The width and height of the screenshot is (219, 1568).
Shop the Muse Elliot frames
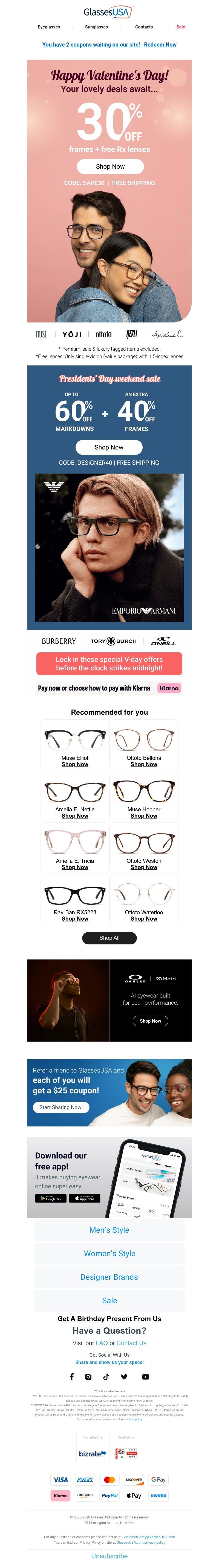pyautogui.click(x=75, y=764)
